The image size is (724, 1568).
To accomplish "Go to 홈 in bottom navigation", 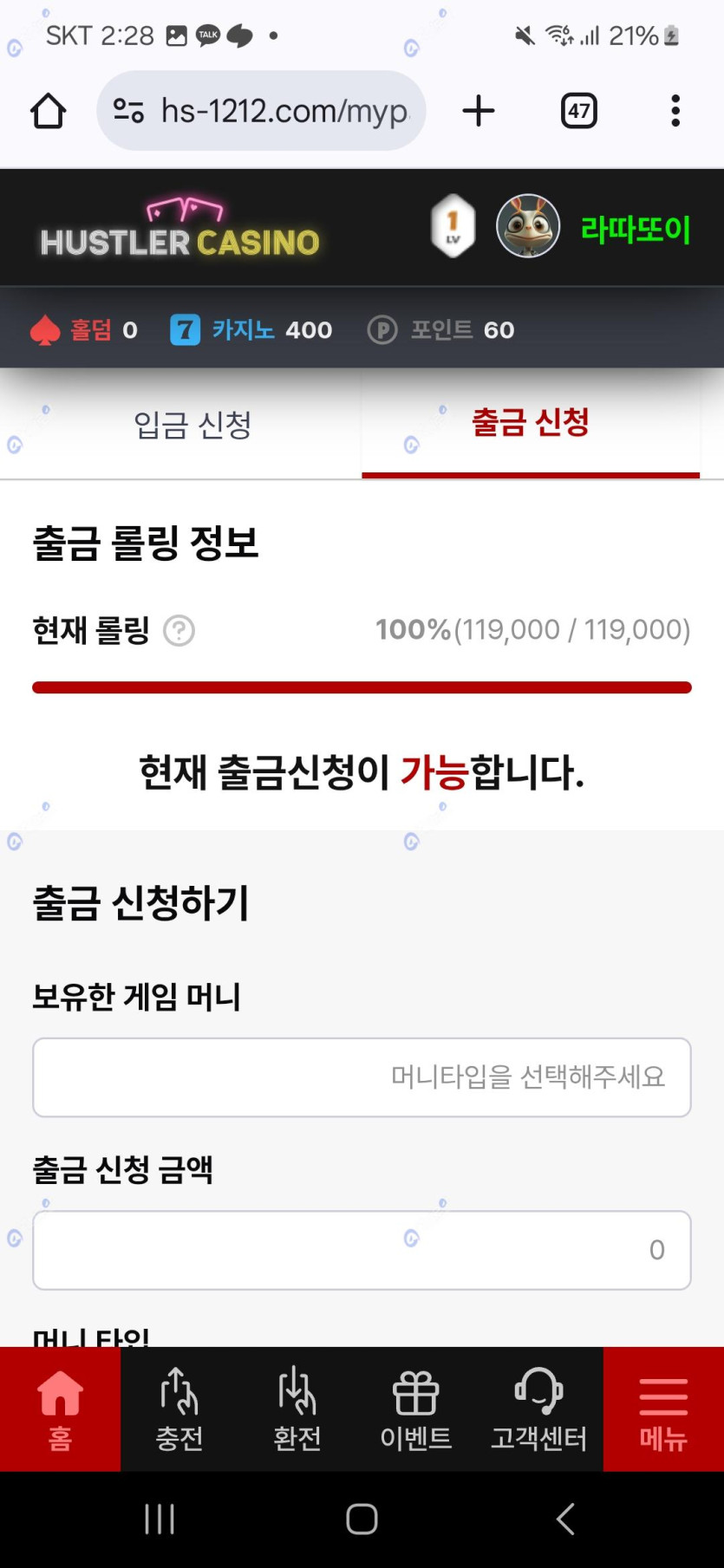I will click(x=60, y=1409).
